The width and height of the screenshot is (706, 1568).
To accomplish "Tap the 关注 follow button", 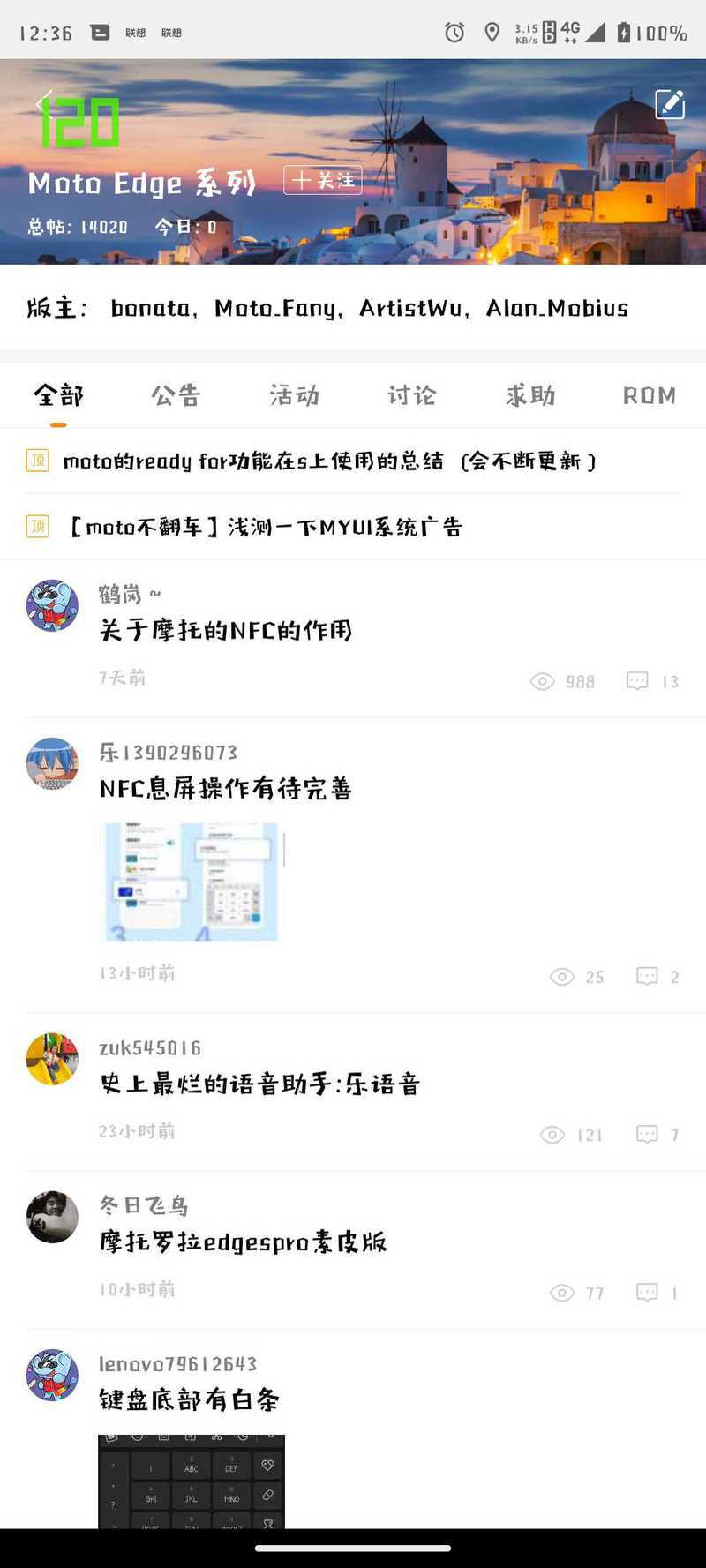I will click(x=322, y=180).
